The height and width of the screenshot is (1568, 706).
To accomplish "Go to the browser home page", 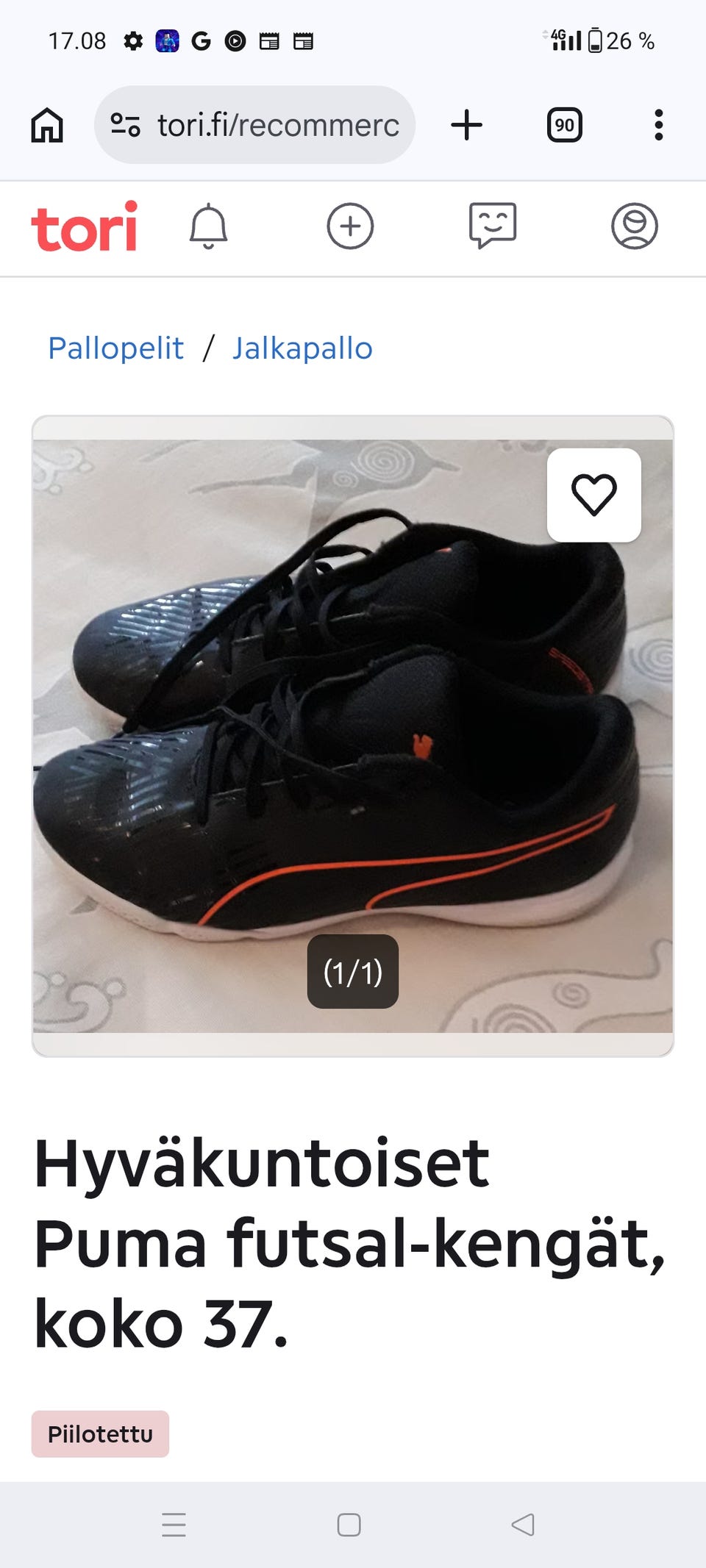I will pos(47,125).
